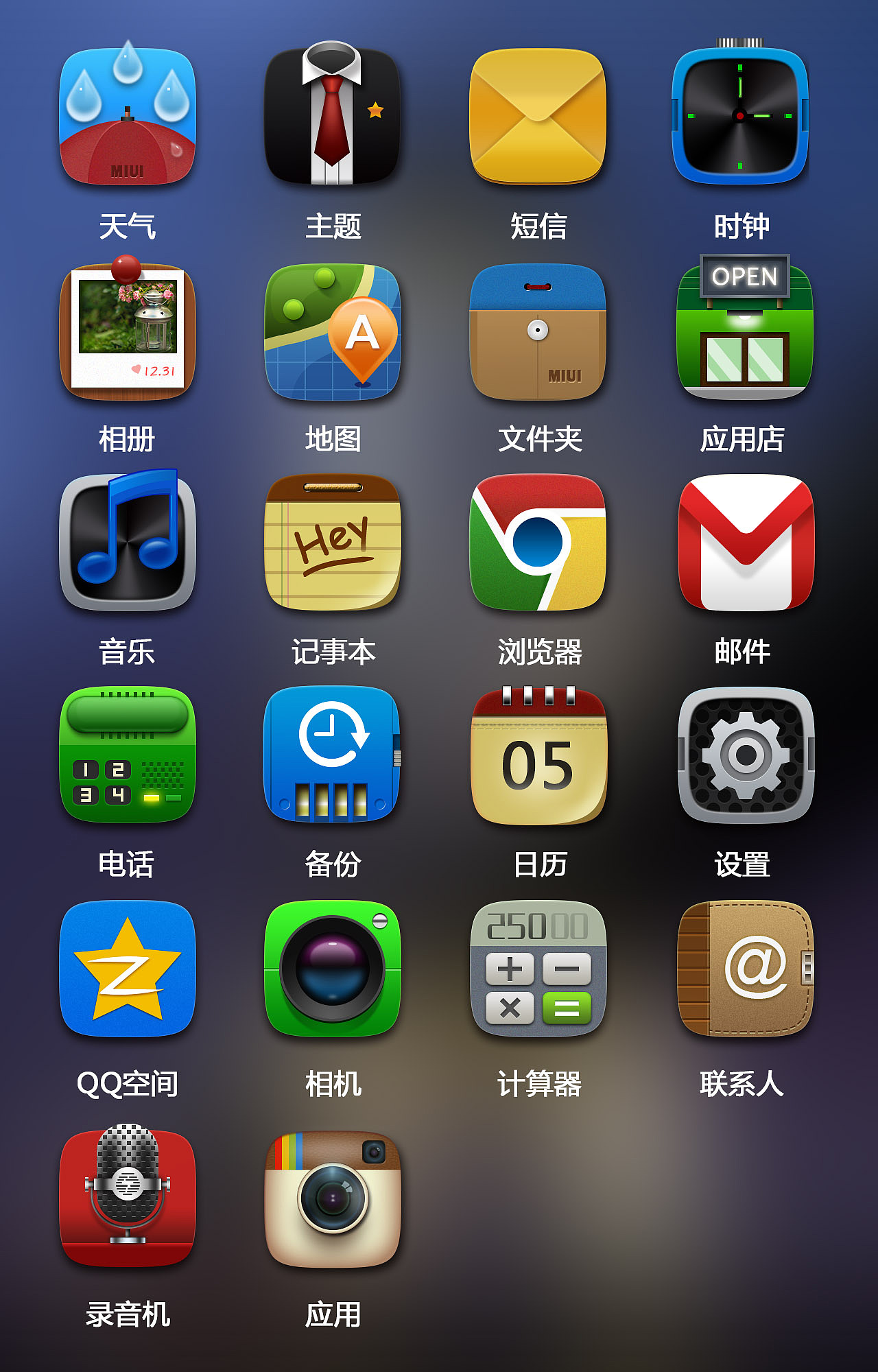Image resolution: width=878 pixels, height=1372 pixels.
Task: Open the MIUI 文件夹 folder
Action: 539,331
